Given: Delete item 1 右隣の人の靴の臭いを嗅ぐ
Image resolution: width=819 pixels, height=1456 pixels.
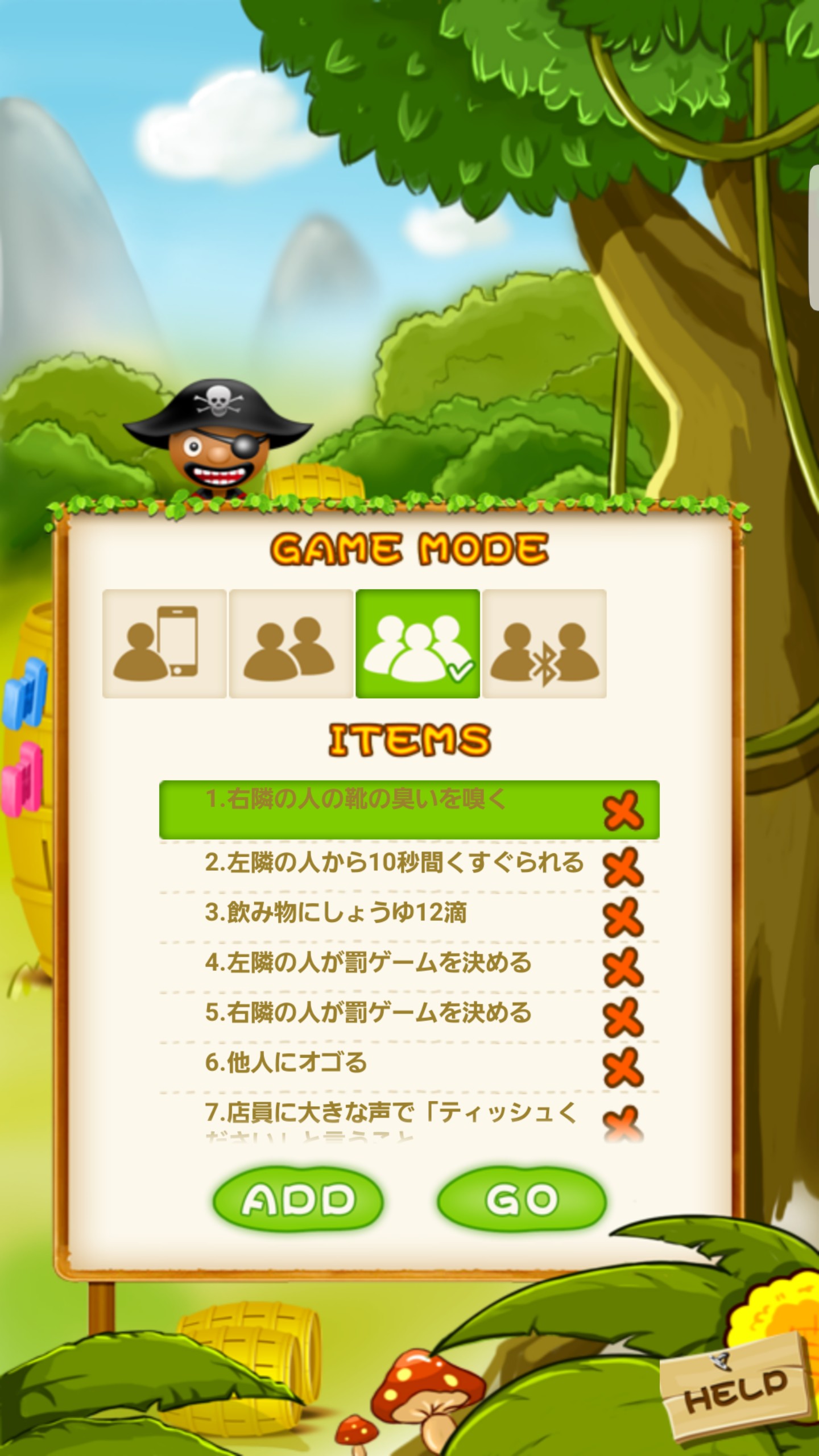Looking at the screenshot, I should point(623,810).
